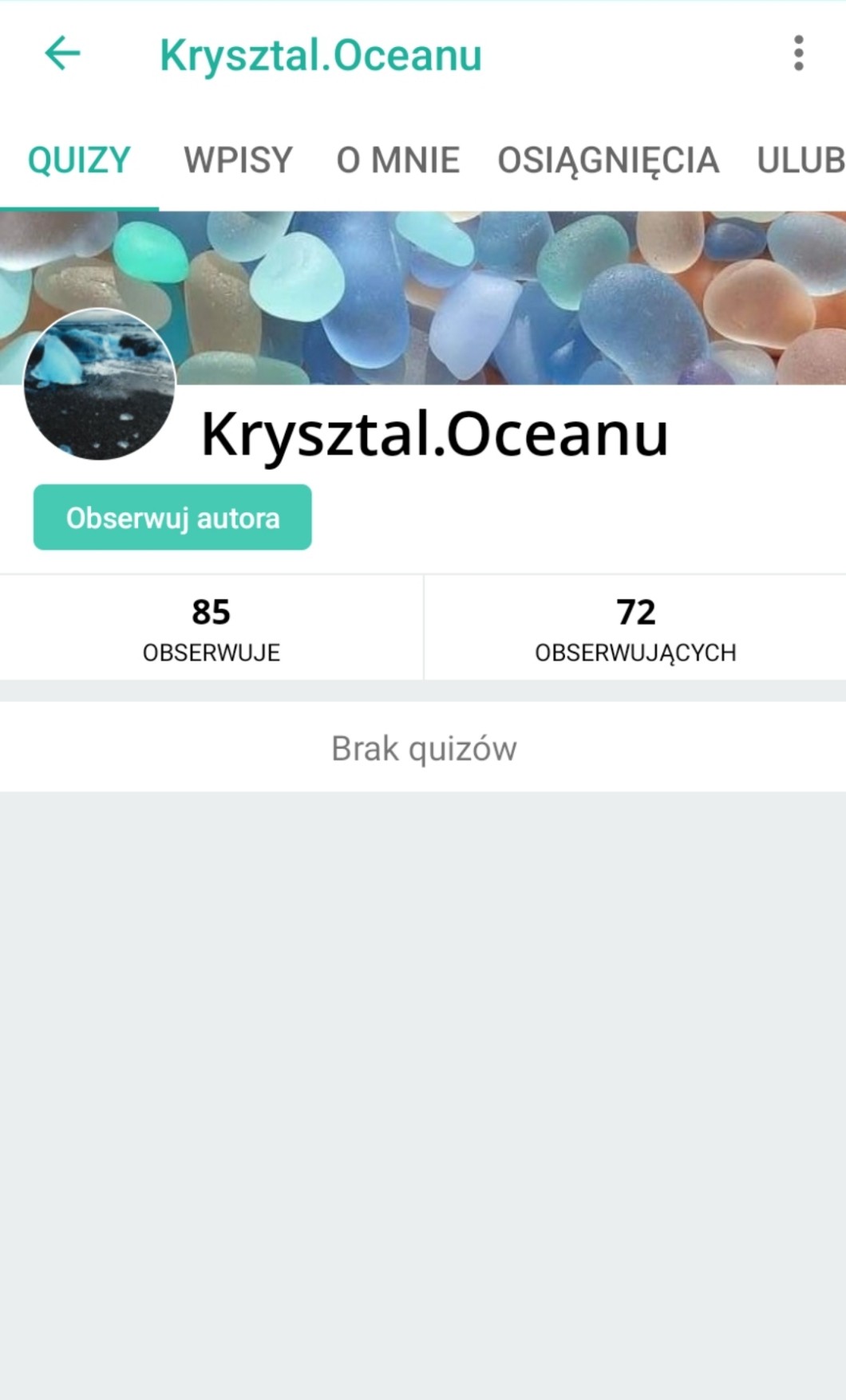The image size is (846, 1400).
Task: Switch to the partly visible ULUB tab
Action: tap(800, 160)
